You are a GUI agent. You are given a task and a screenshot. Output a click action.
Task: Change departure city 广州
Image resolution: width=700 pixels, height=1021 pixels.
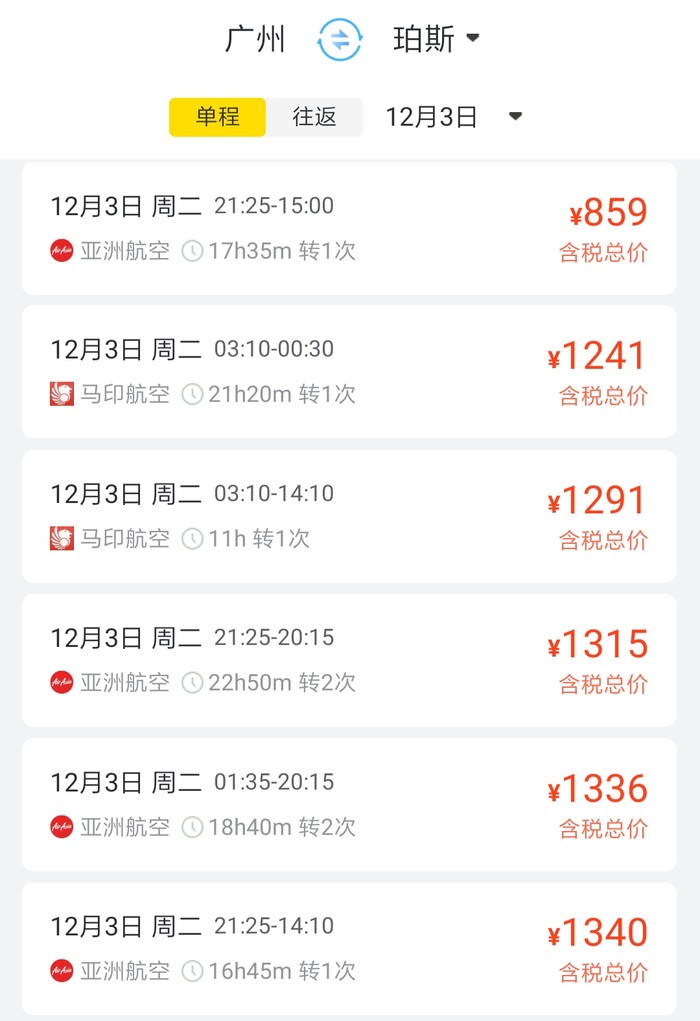pos(256,40)
